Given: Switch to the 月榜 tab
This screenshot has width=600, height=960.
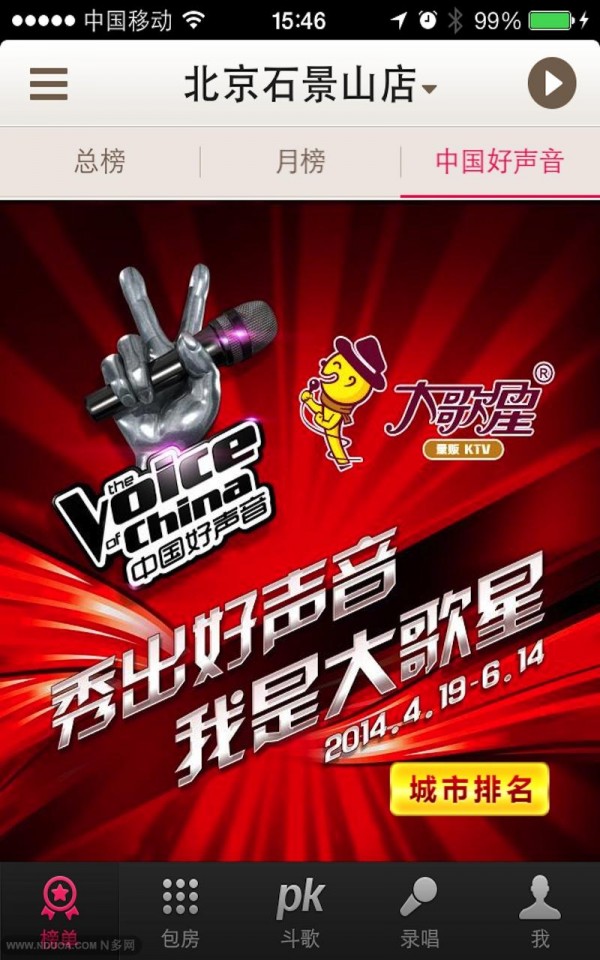Looking at the screenshot, I should [x=300, y=162].
